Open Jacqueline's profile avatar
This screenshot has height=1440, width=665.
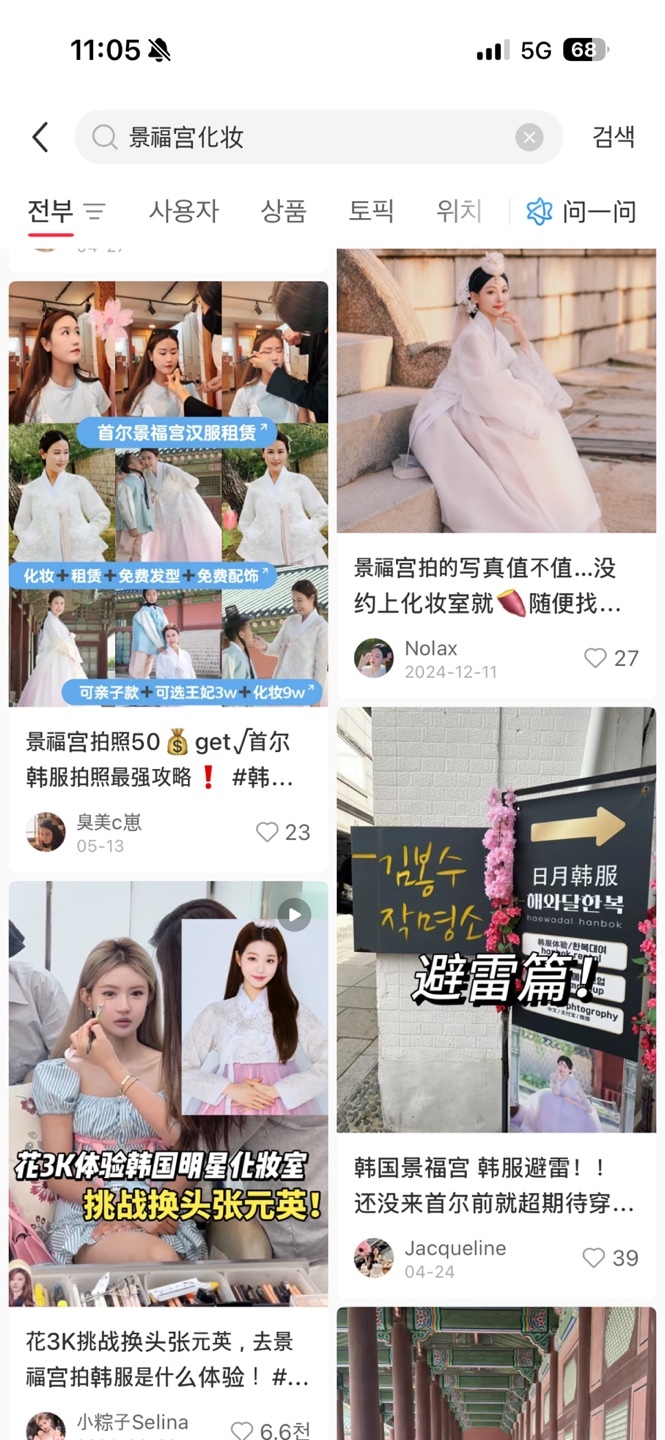374,1258
